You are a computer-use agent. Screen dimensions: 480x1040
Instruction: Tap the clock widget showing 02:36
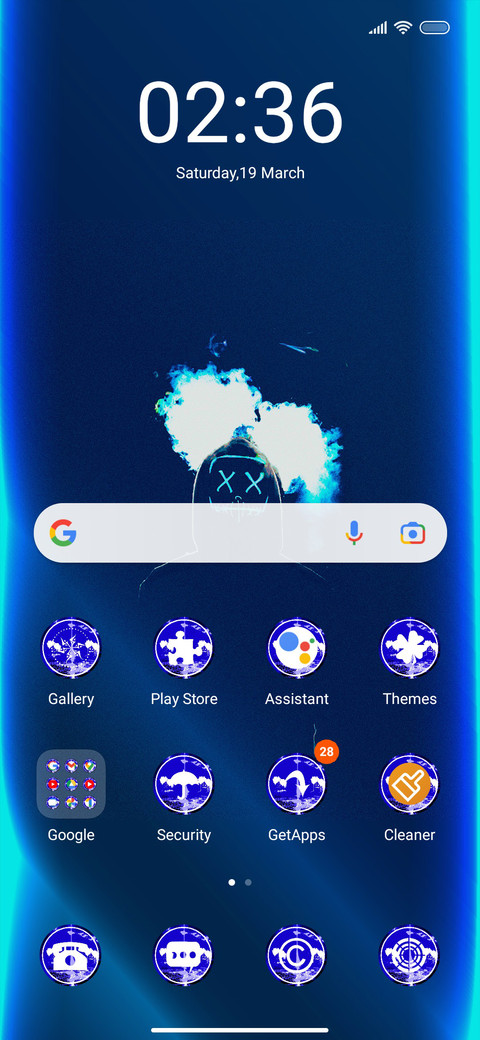(x=240, y=111)
